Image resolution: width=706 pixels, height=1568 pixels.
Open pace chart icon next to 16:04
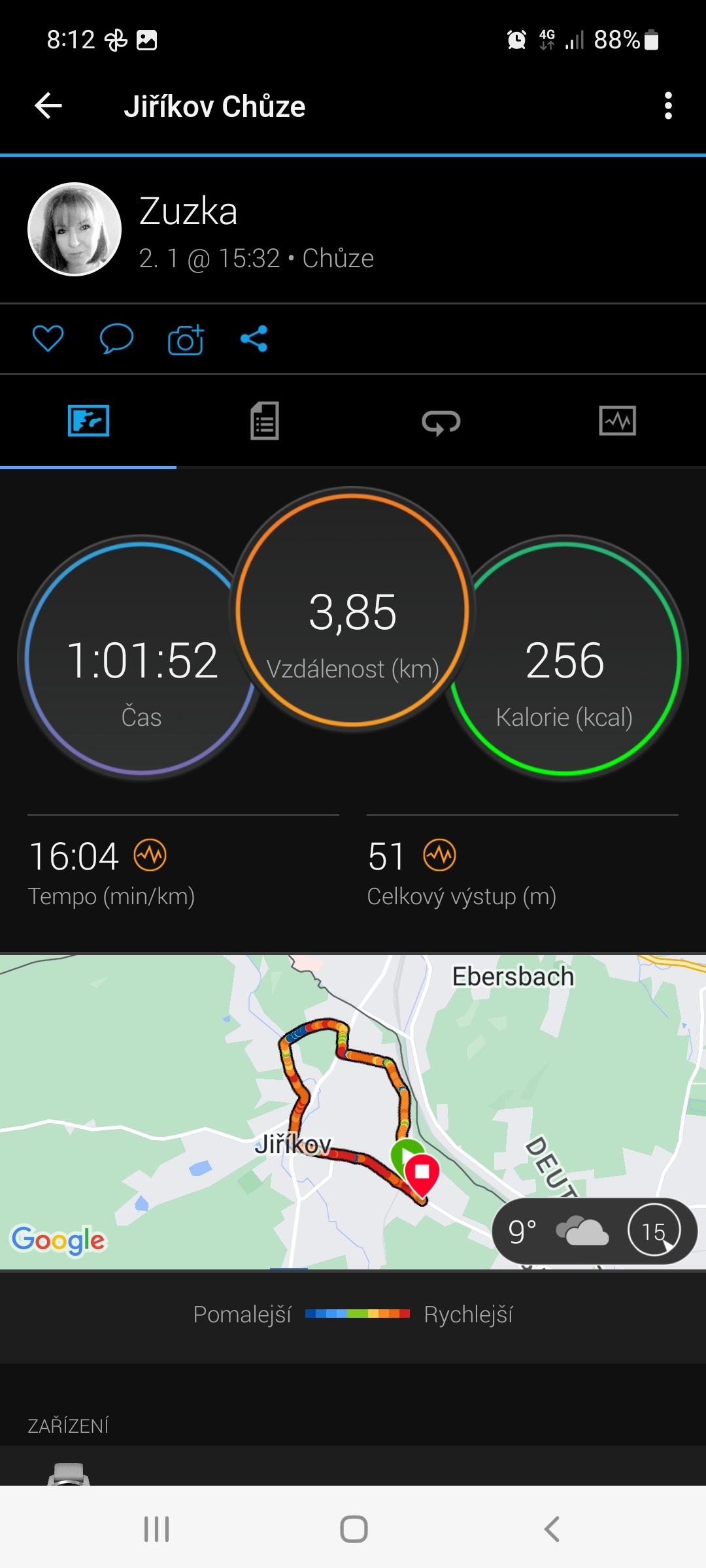click(x=150, y=855)
